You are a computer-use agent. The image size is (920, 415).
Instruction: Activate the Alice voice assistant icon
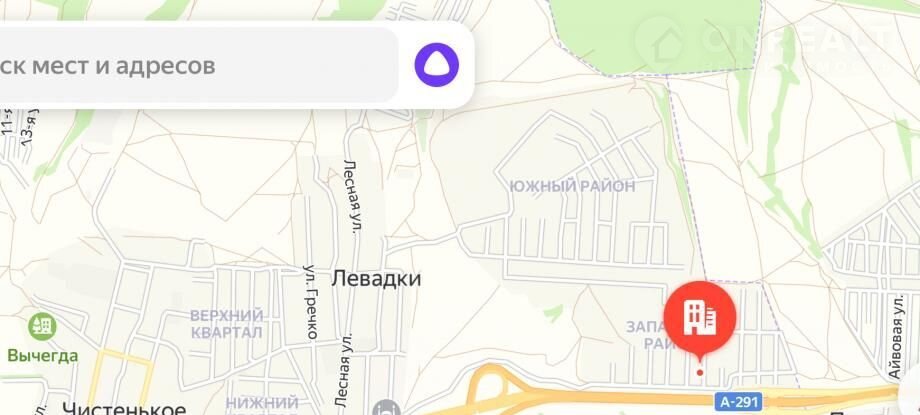436,65
